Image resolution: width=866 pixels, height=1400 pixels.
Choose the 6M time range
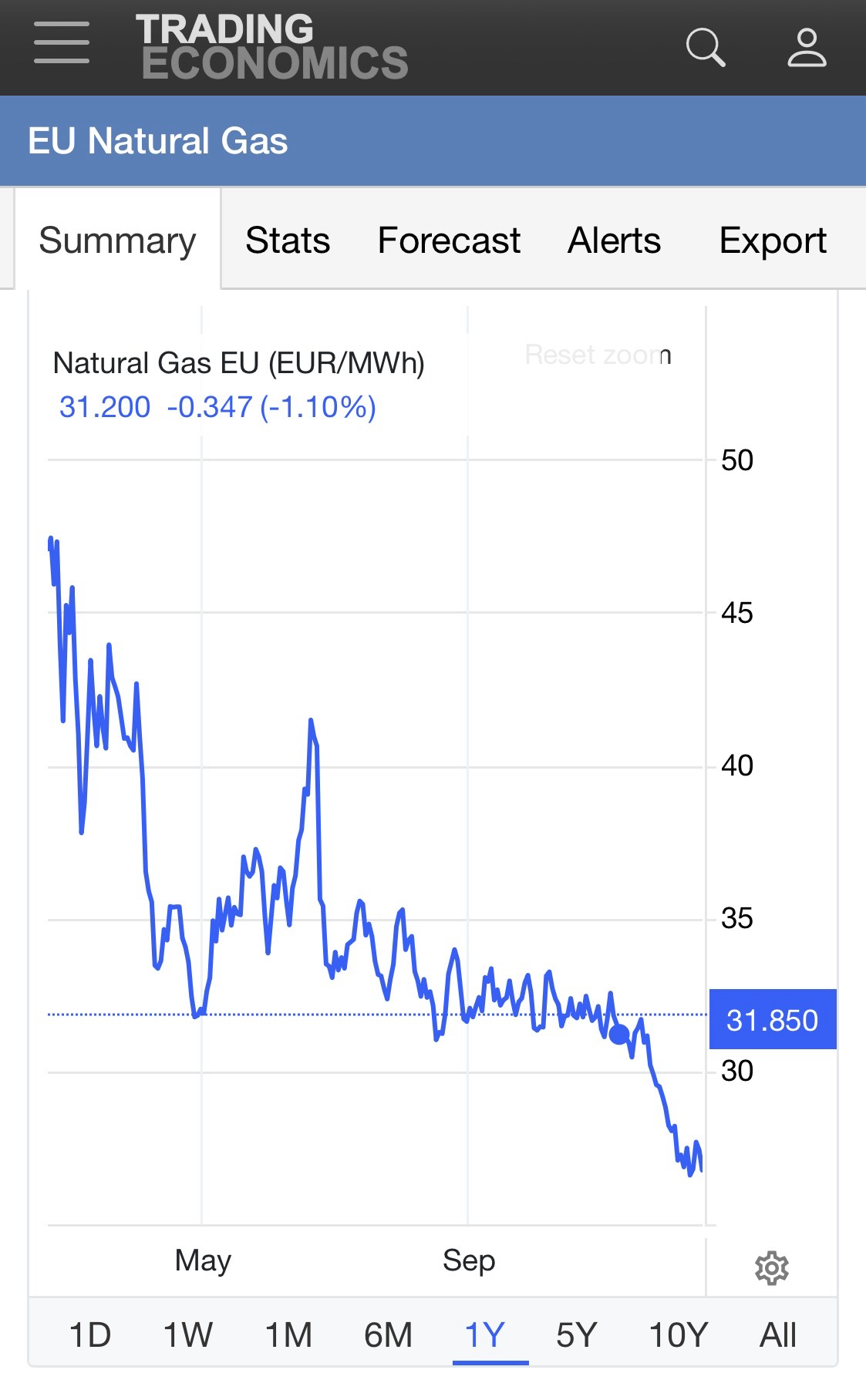[388, 1335]
